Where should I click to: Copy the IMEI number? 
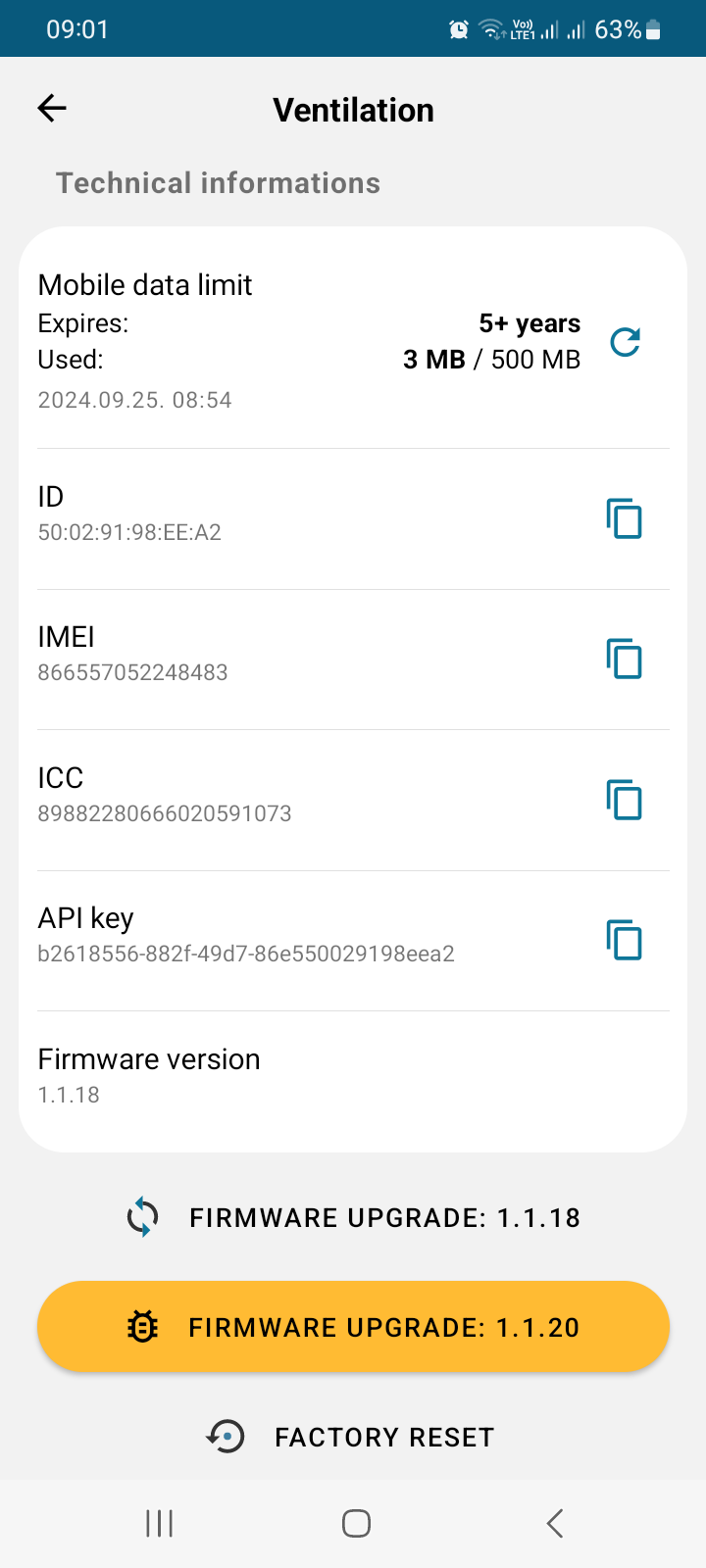(x=624, y=659)
